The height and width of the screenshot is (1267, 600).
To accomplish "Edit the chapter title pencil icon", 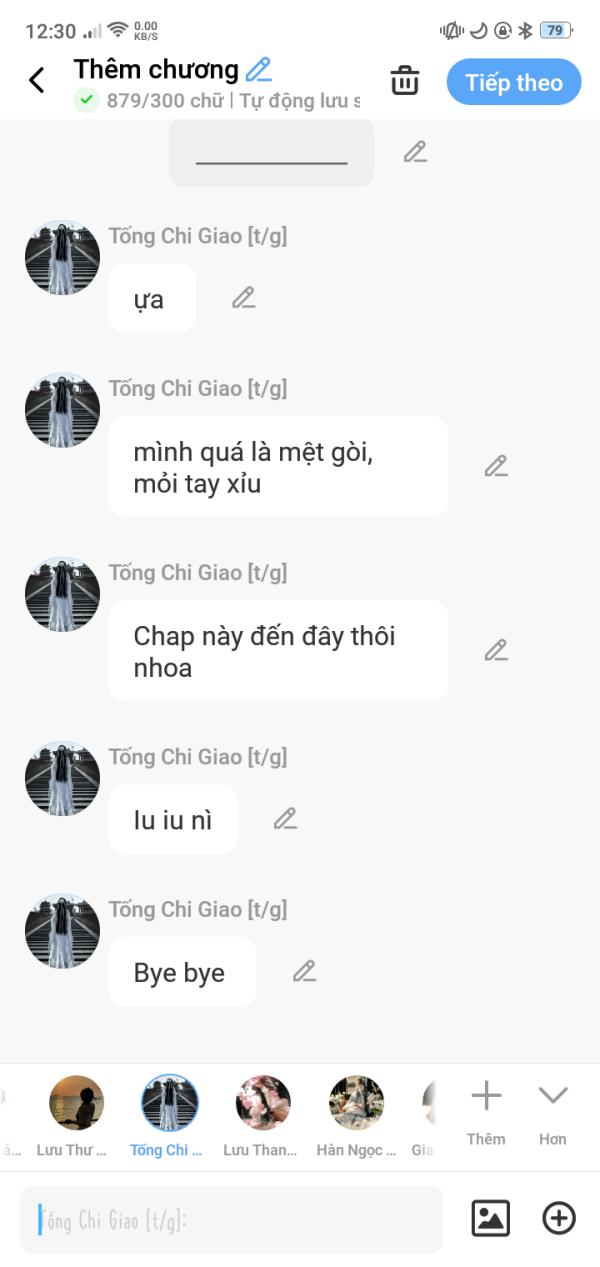I will (259, 69).
